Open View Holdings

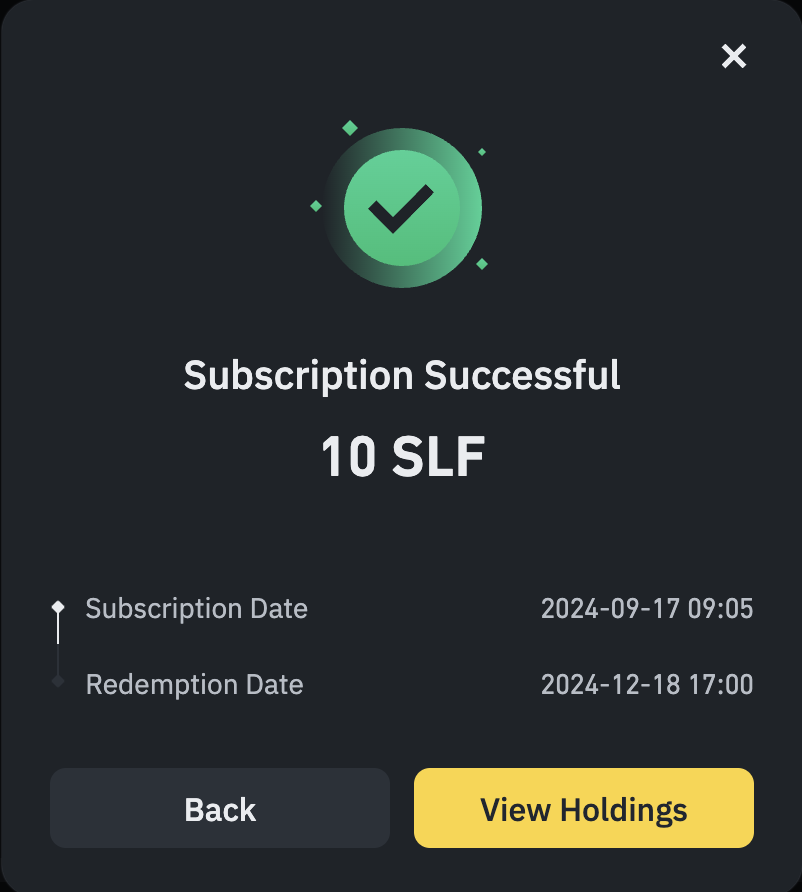coord(583,808)
